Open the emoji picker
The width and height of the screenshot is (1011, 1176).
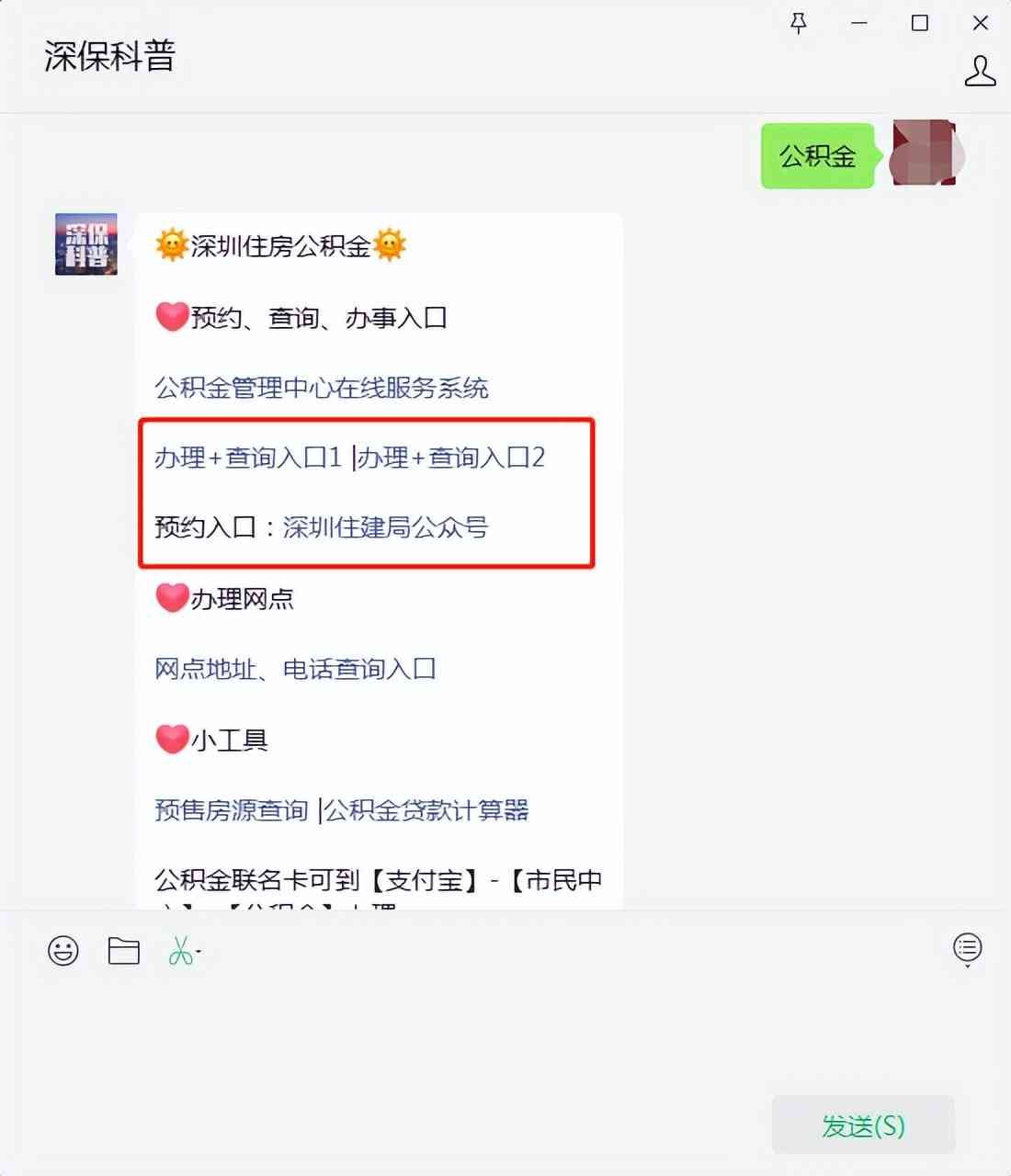pyautogui.click(x=63, y=951)
